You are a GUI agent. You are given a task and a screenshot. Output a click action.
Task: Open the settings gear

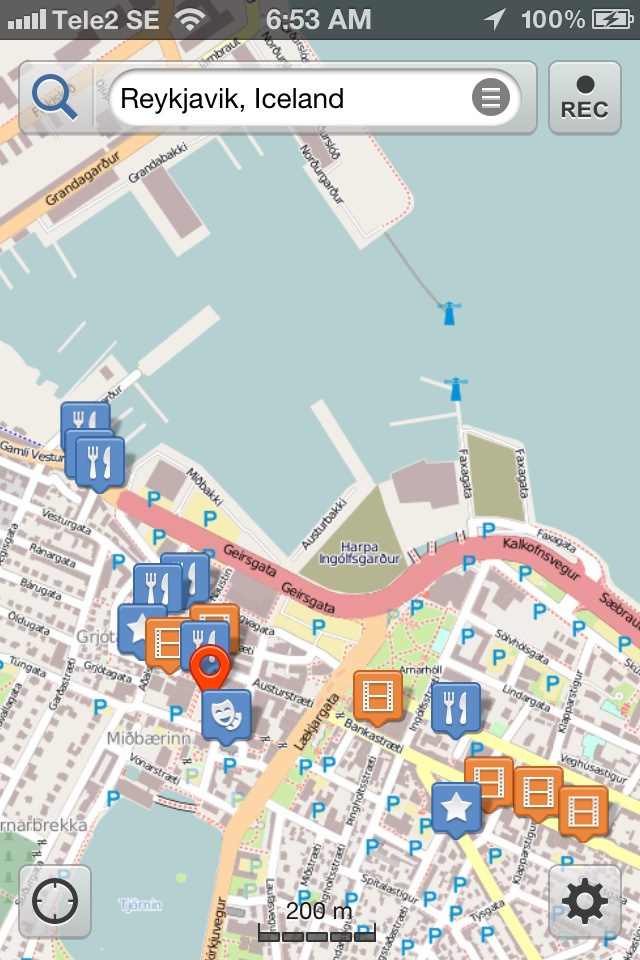coord(585,901)
